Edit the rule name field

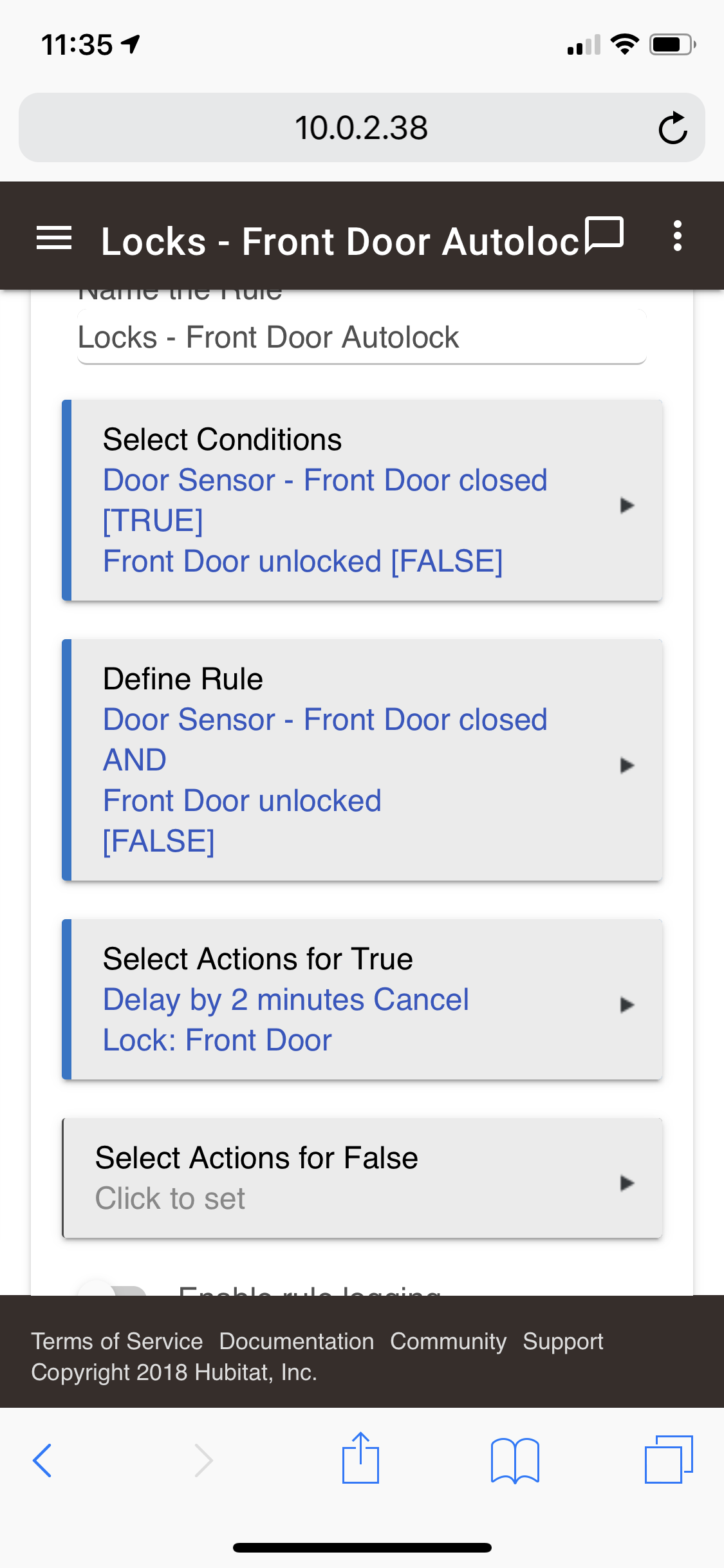(x=362, y=337)
